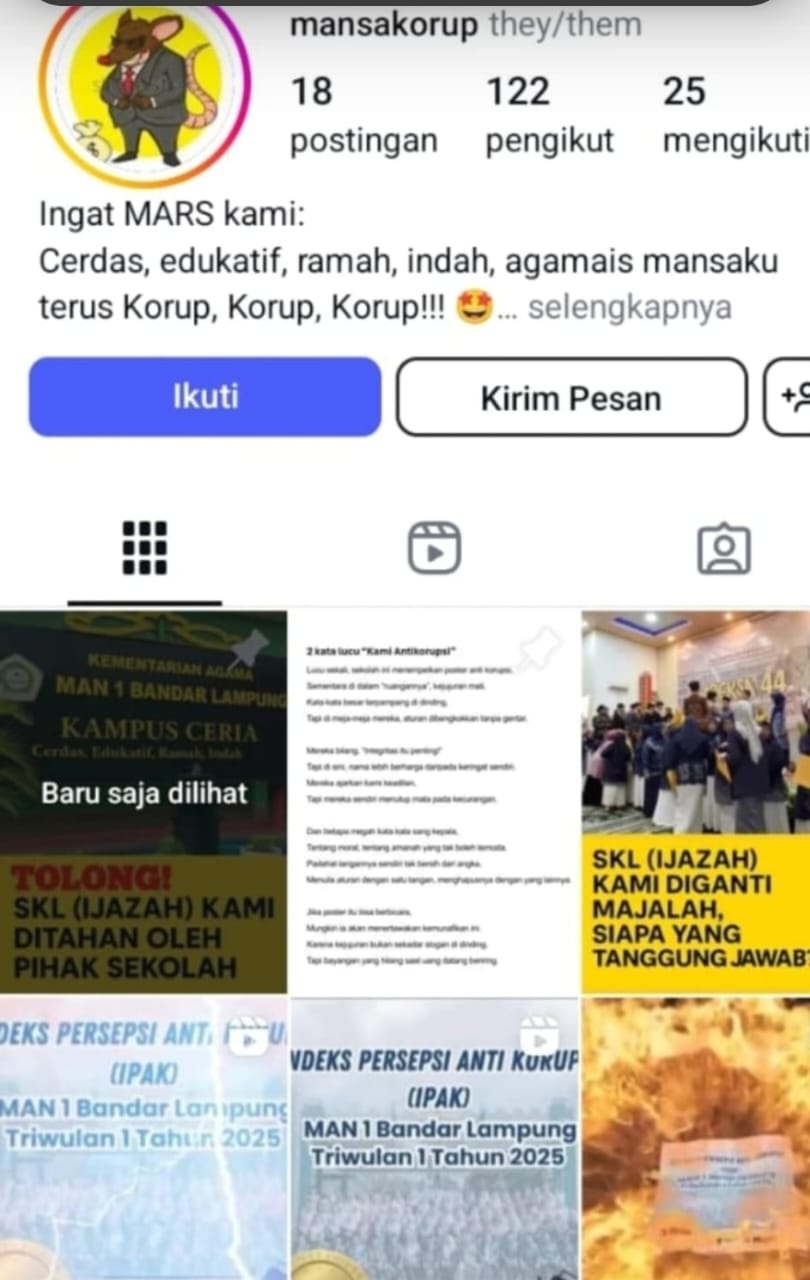Image resolution: width=810 pixels, height=1280 pixels.
Task: Open the post 'SKL (IJAZAH) KAMI DIGANTI MAJALAH'
Action: click(696, 800)
